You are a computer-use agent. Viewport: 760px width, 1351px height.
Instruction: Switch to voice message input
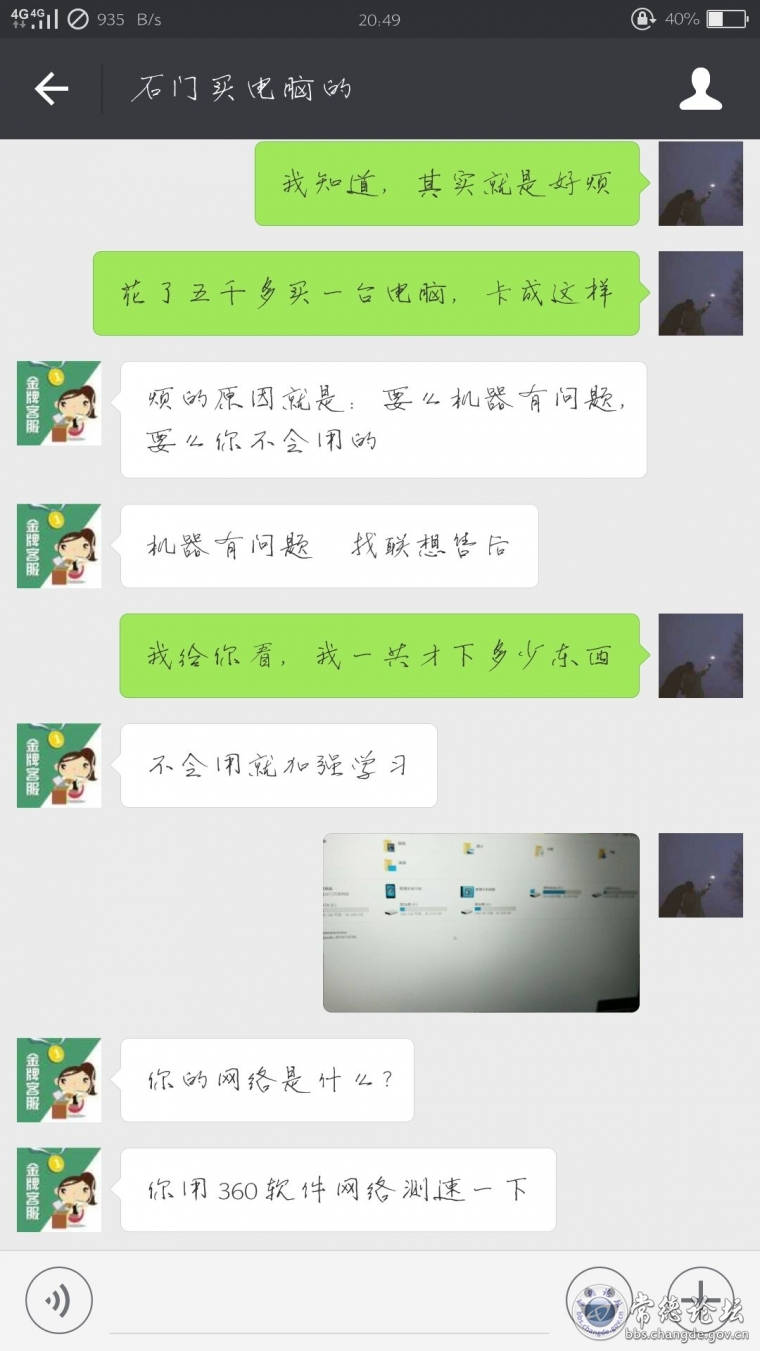(59, 1300)
